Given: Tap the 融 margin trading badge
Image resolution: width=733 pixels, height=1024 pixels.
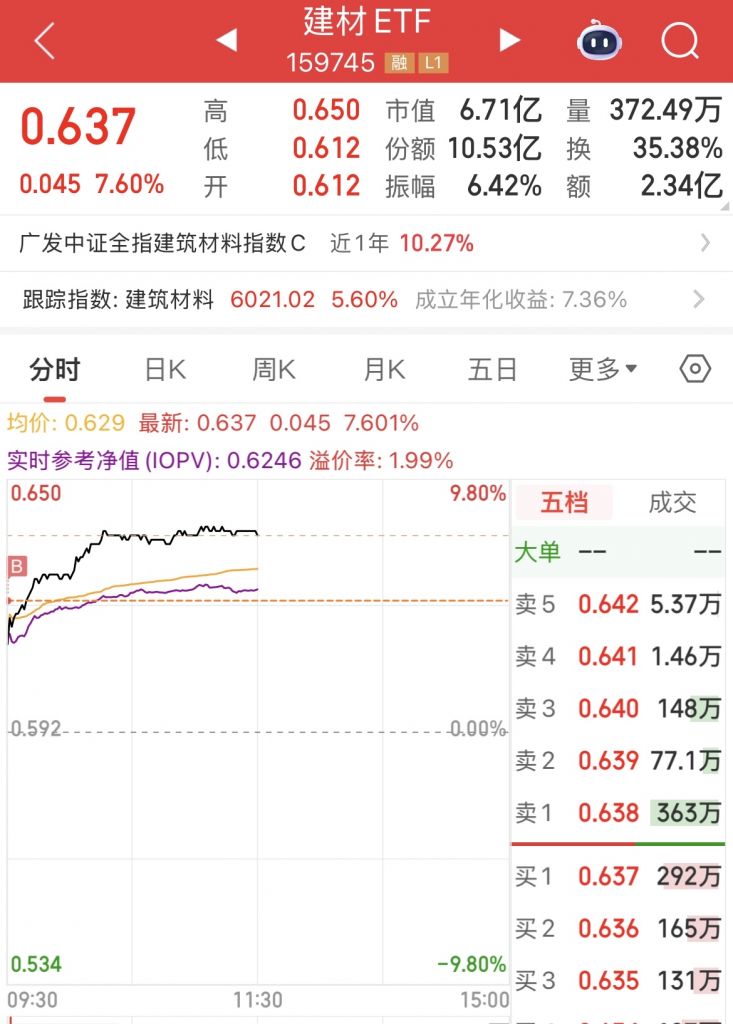Looking at the screenshot, I should [400, 62].
